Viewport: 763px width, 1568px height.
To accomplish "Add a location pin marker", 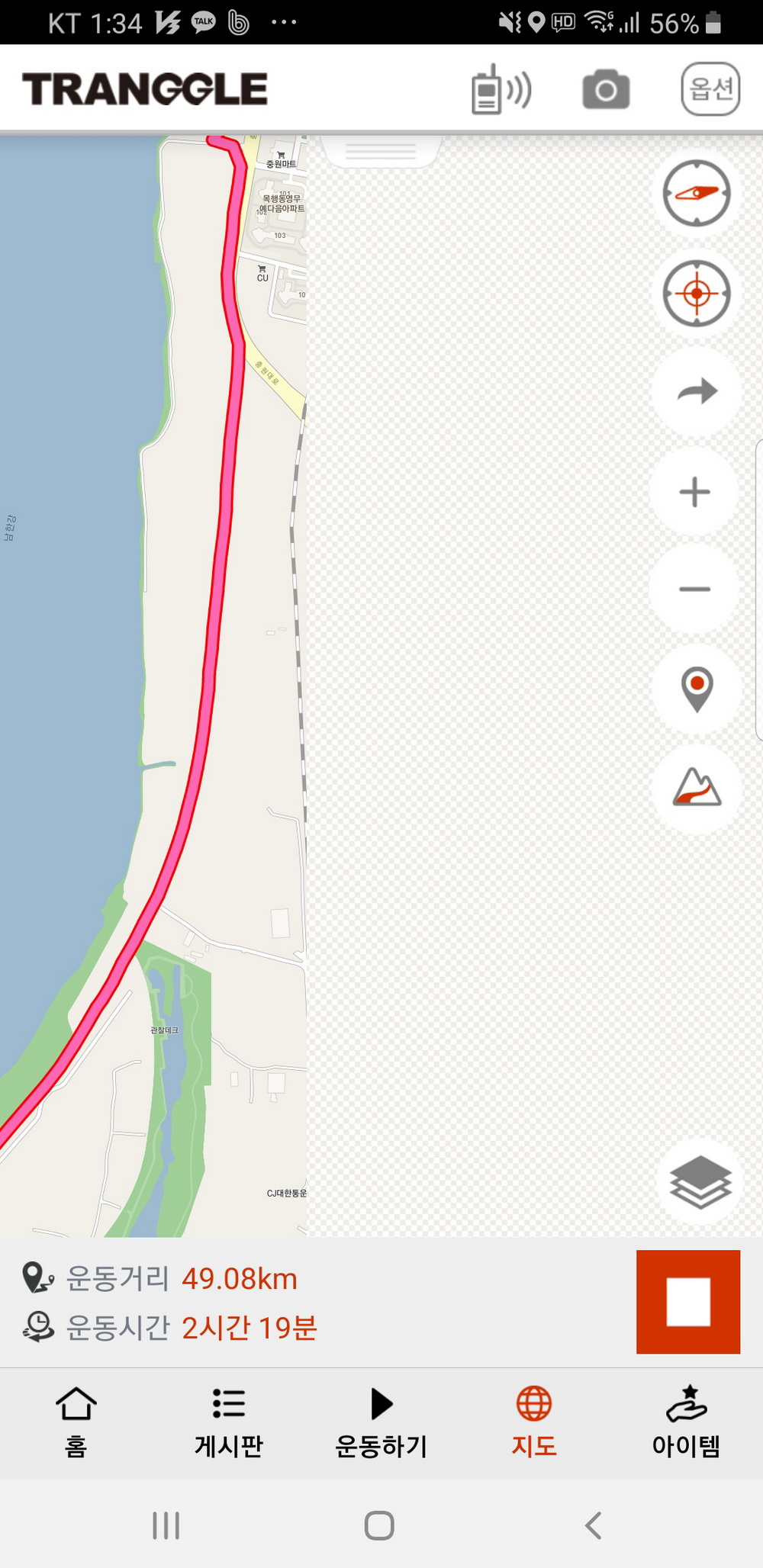I will 696,688.
